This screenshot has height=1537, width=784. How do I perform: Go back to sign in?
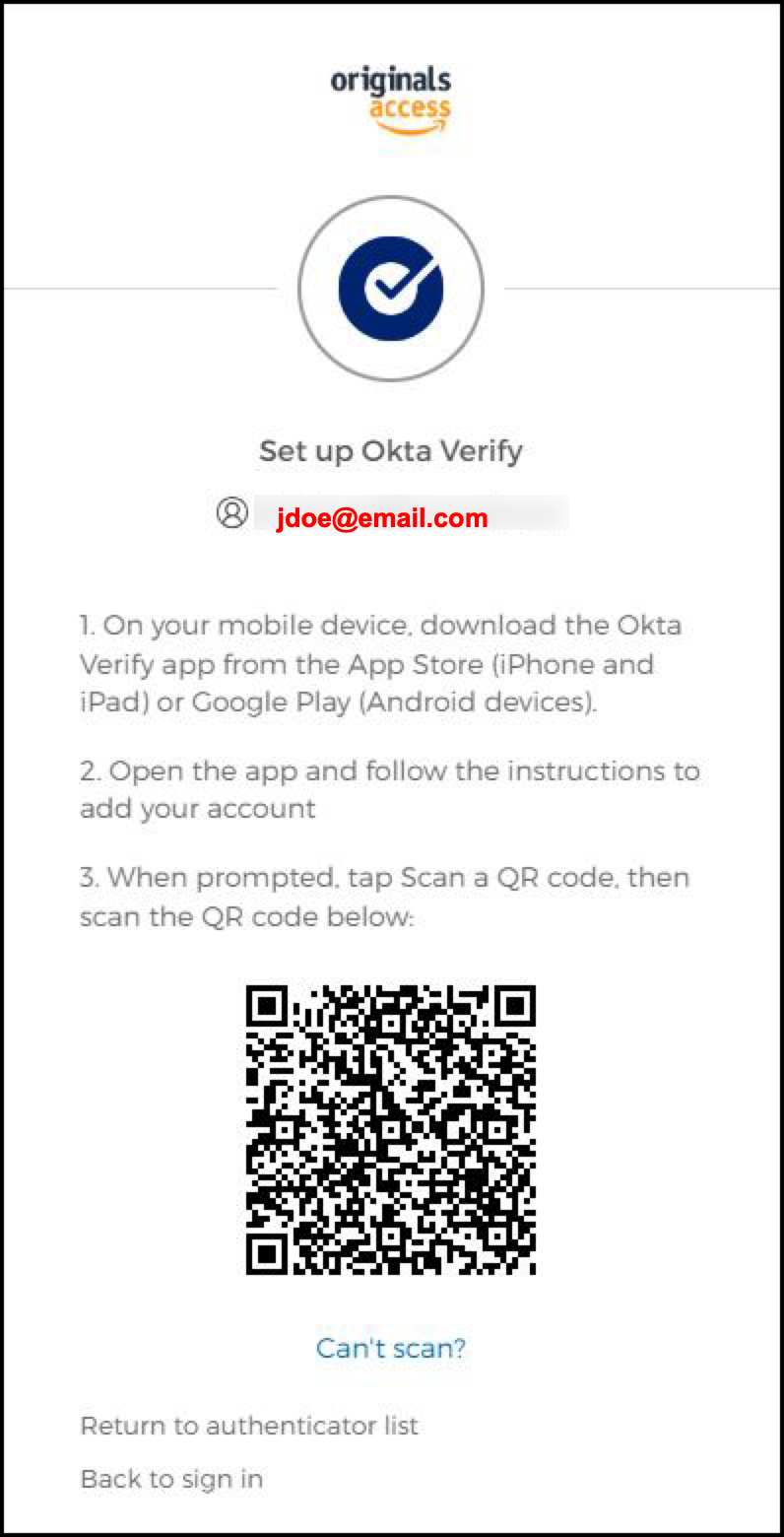click(x=171, y=1479)
